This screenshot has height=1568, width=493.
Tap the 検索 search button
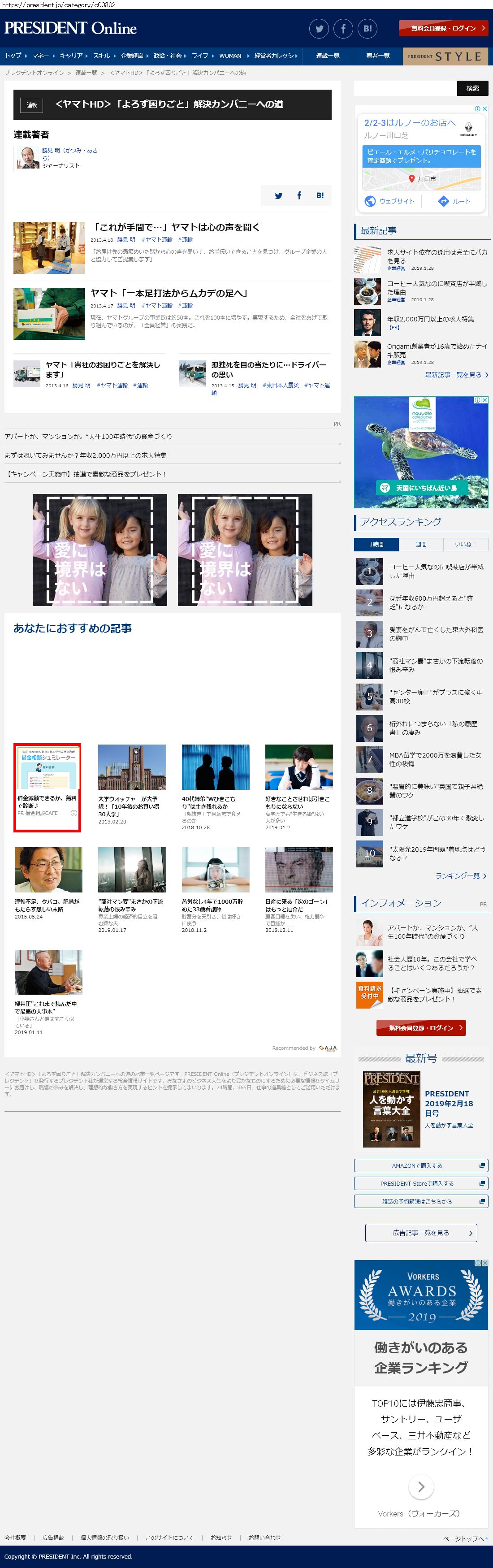click(x=472, y=88)
